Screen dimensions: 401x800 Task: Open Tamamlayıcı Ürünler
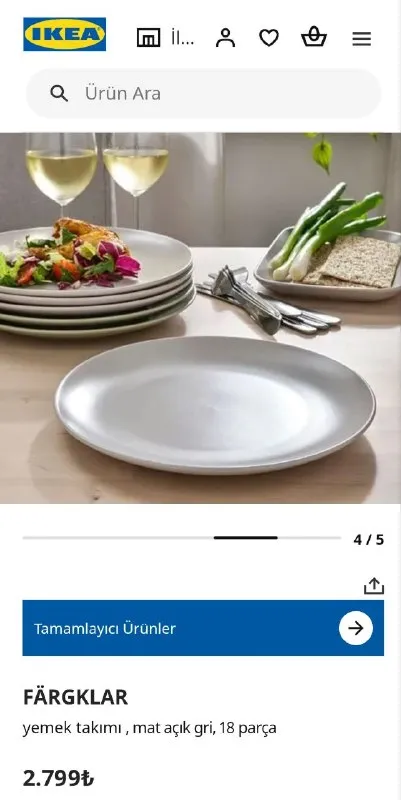(203, 628)
